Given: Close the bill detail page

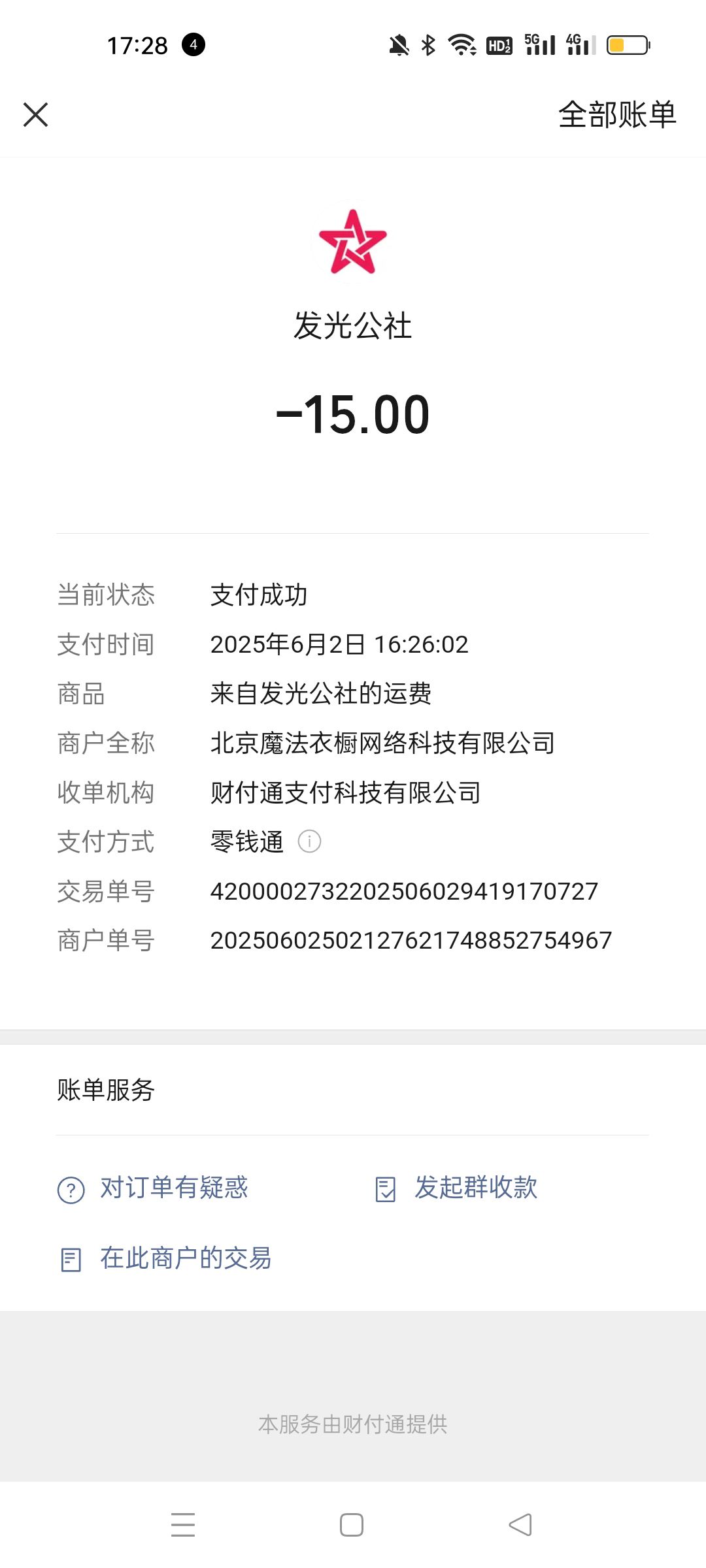Looking at the screenshot, I should [x=36, y=115].
